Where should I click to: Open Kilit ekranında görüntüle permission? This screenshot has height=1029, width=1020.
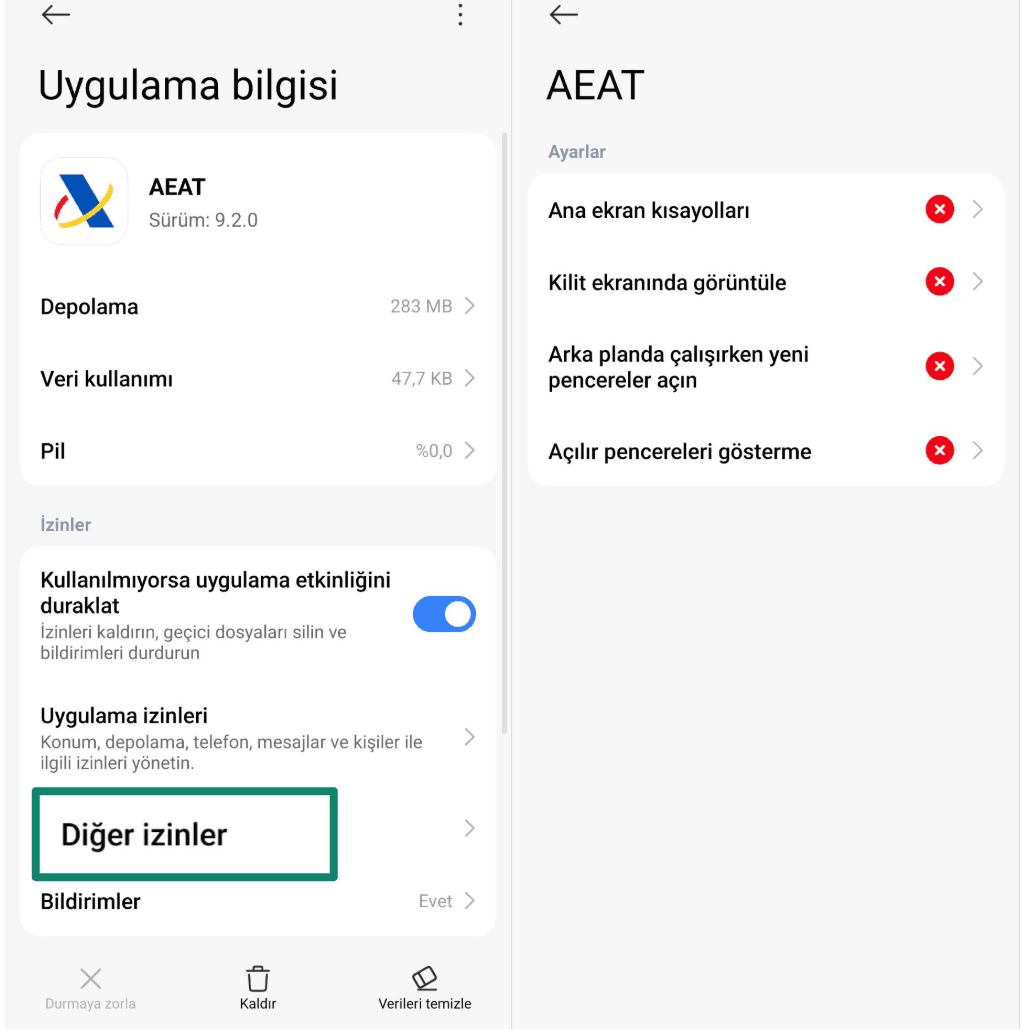click(765, 282)
